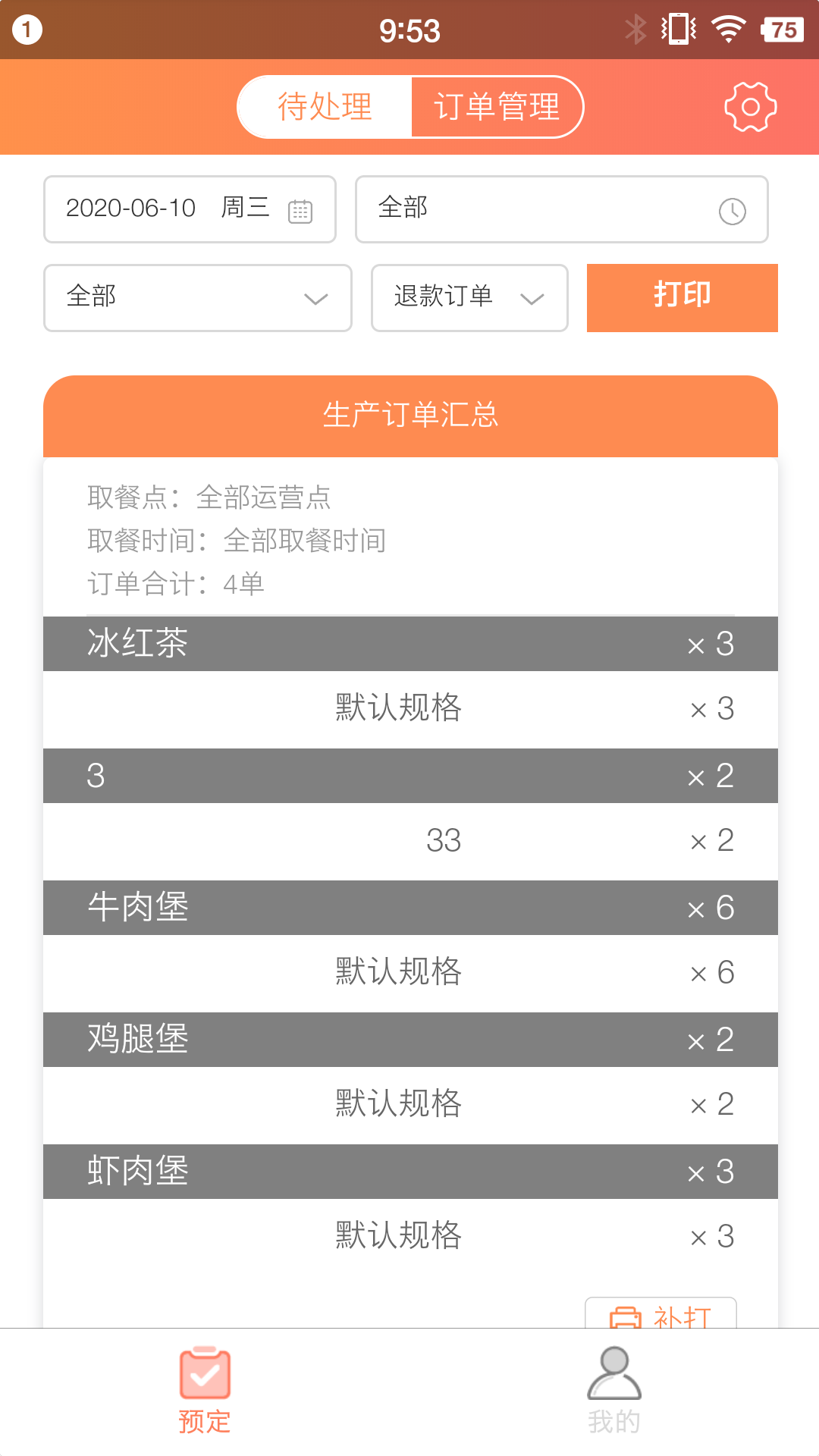Select the 冰红茶 summary row
The width and height of the screenshot is (819, 1456).
(409, 644)
